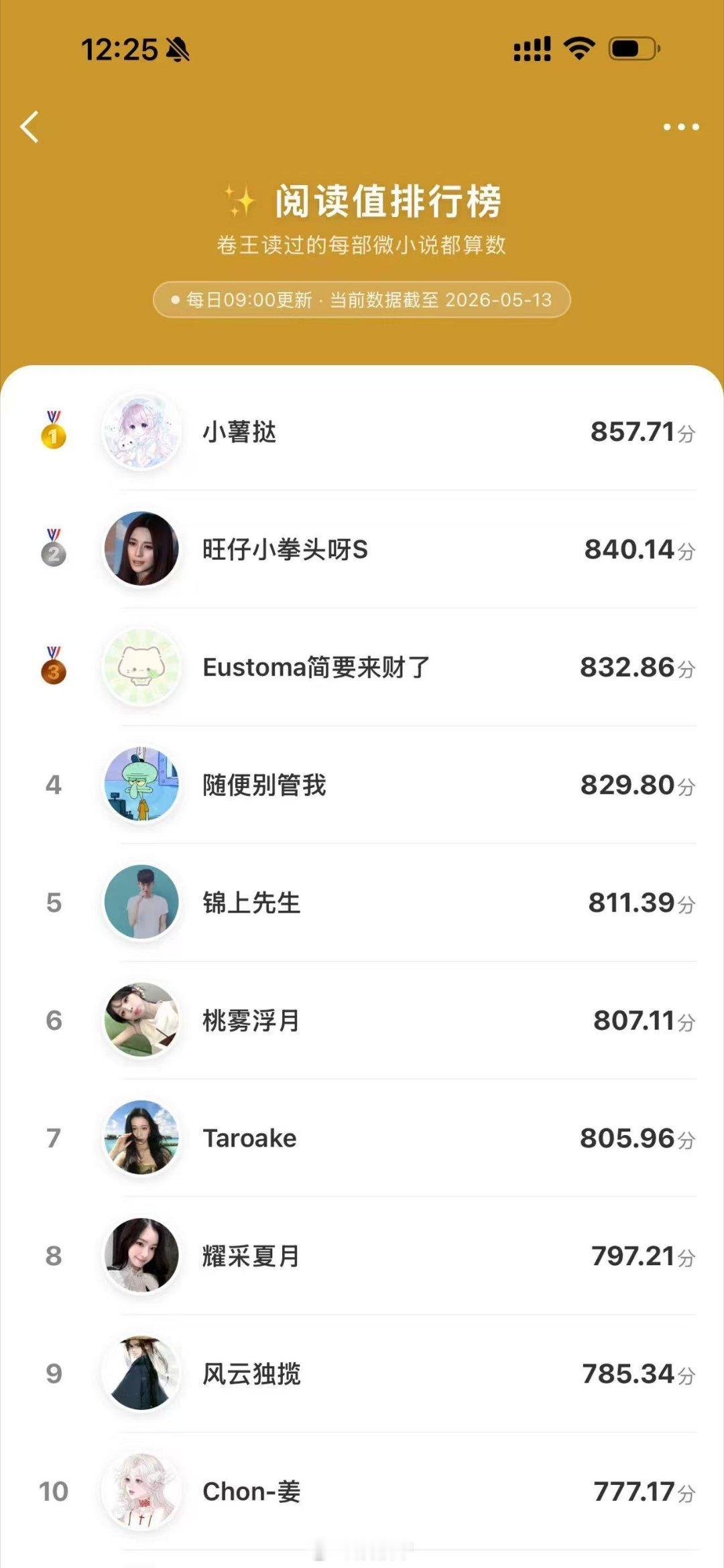
Task: Open Taroake's entry in the list
Action: tap(362, 1138)
